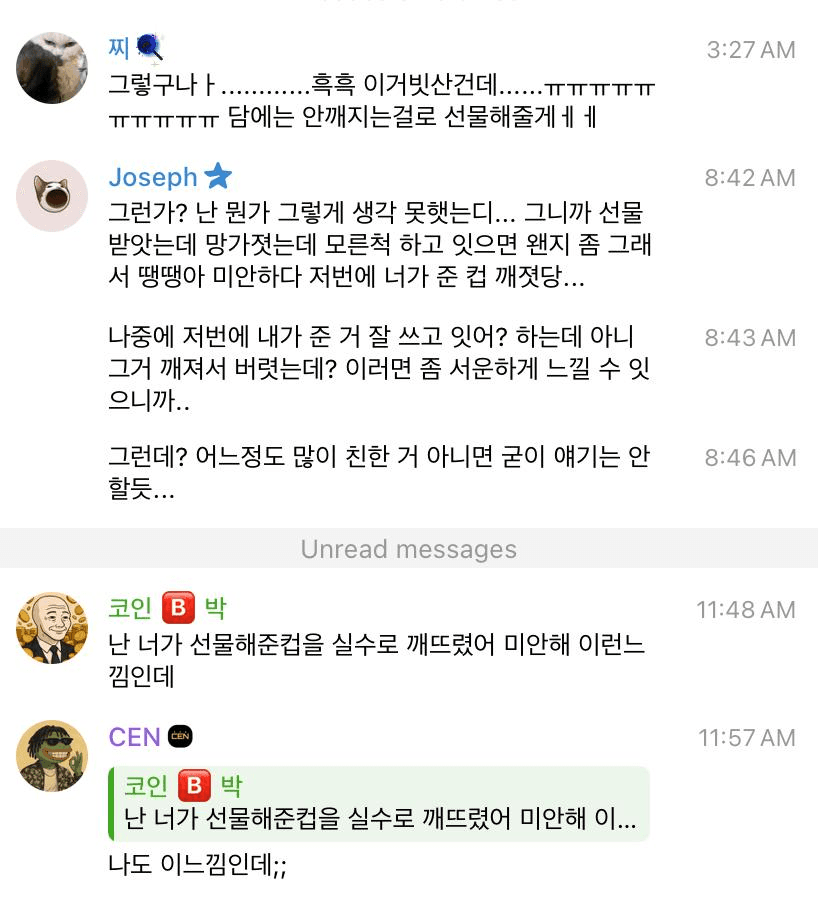
Task: Open CEN's profile avatar
Action: (x=52, y=756)
